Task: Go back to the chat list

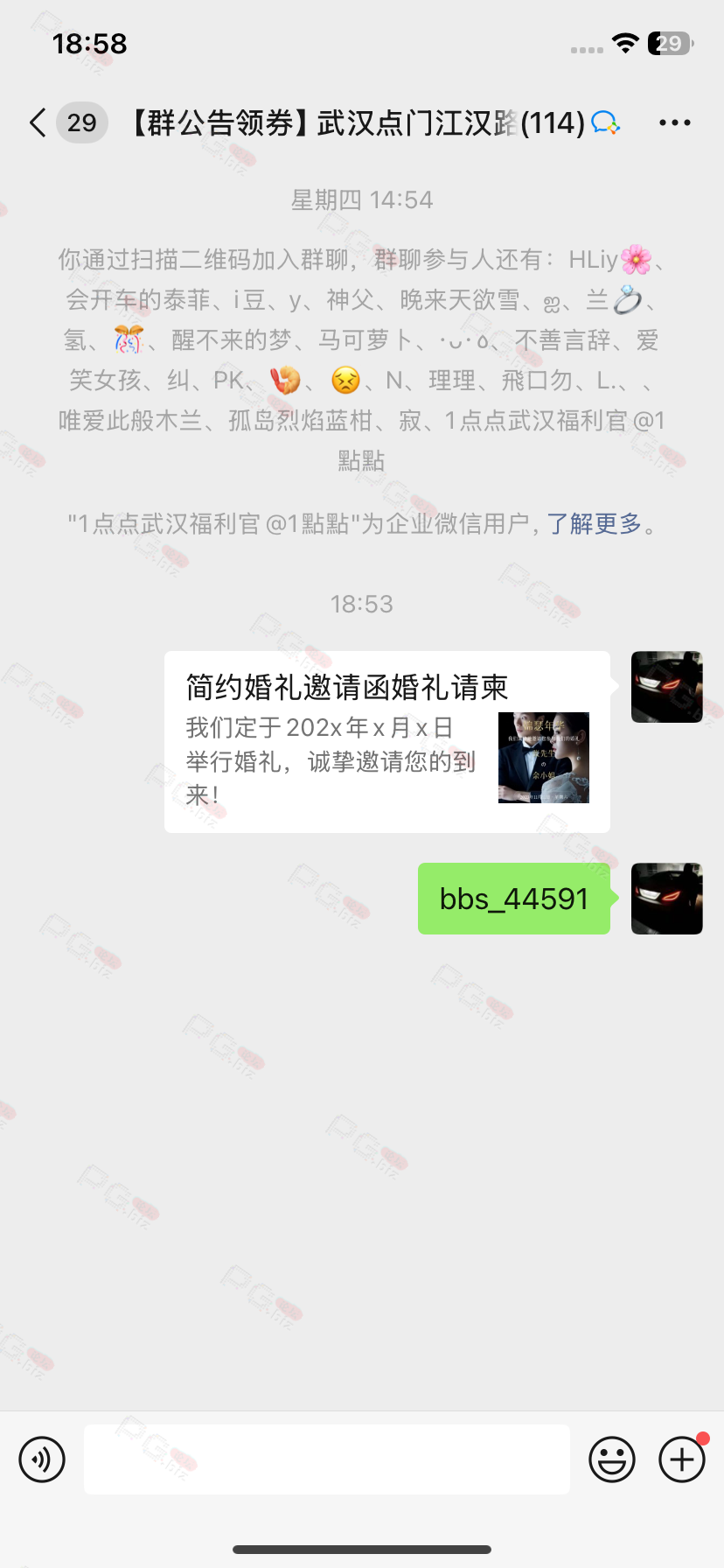Action: 38,123
